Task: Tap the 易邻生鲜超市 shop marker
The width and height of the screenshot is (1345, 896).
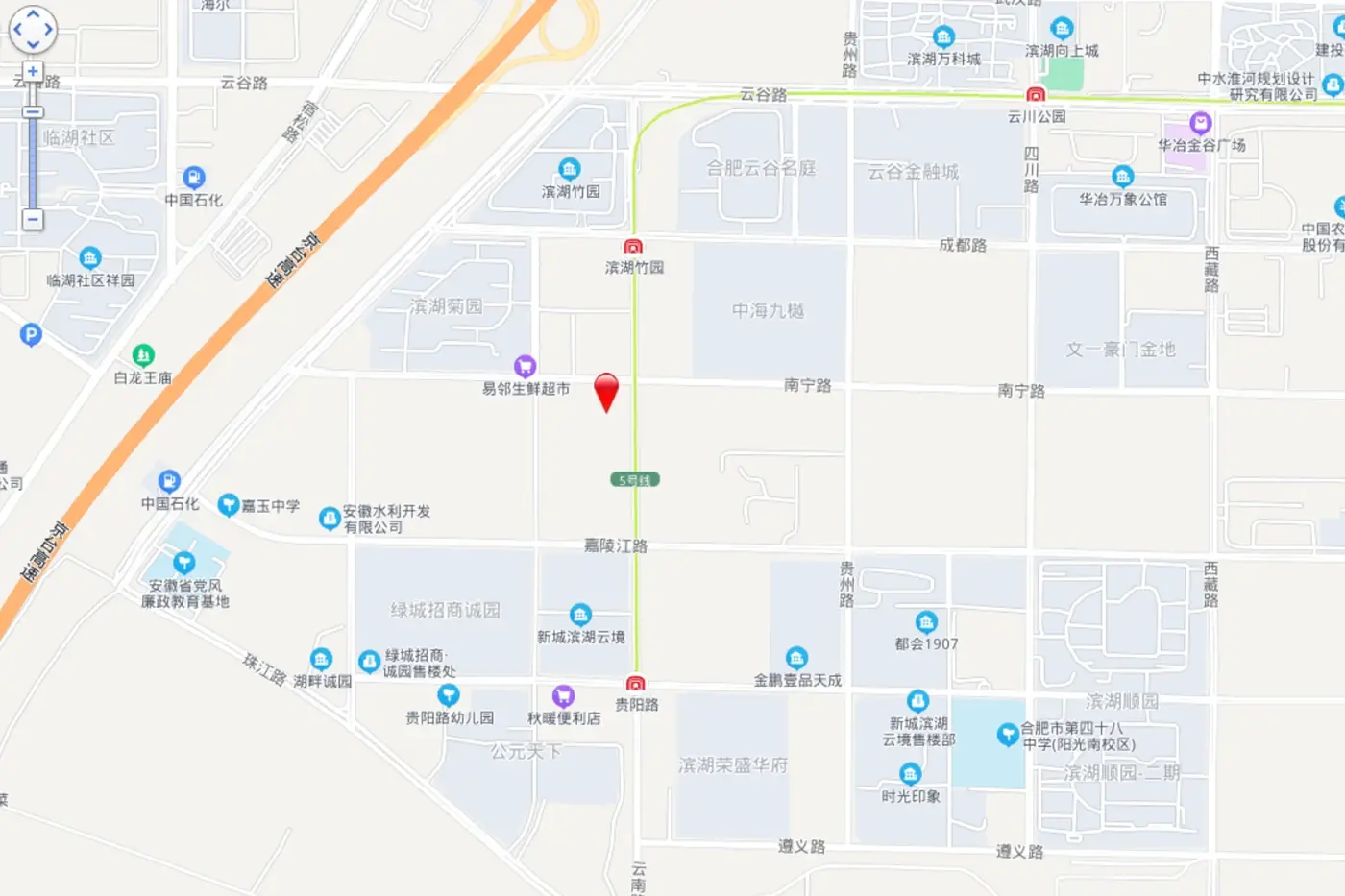Action: [525, 366]
